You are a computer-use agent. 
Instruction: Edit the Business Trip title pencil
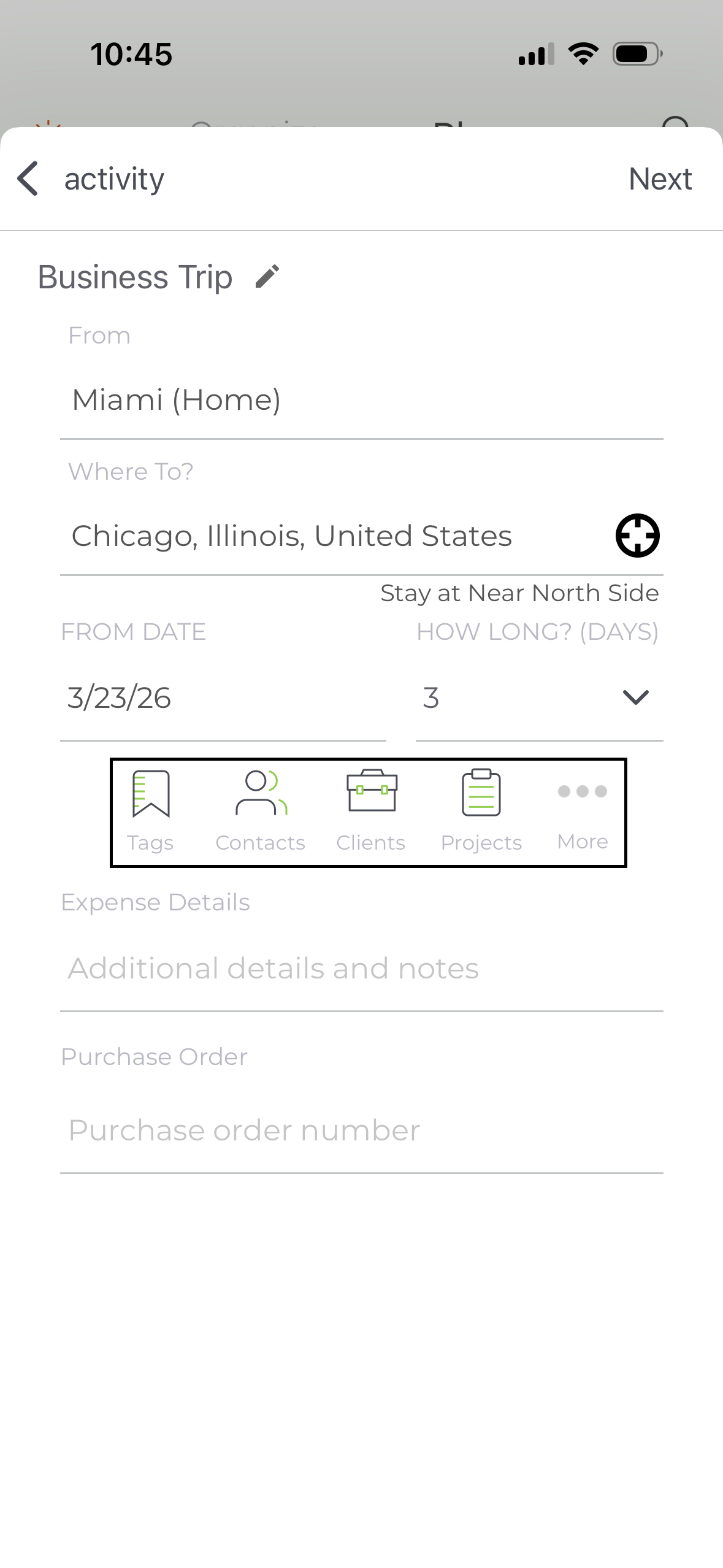point(267,276)
